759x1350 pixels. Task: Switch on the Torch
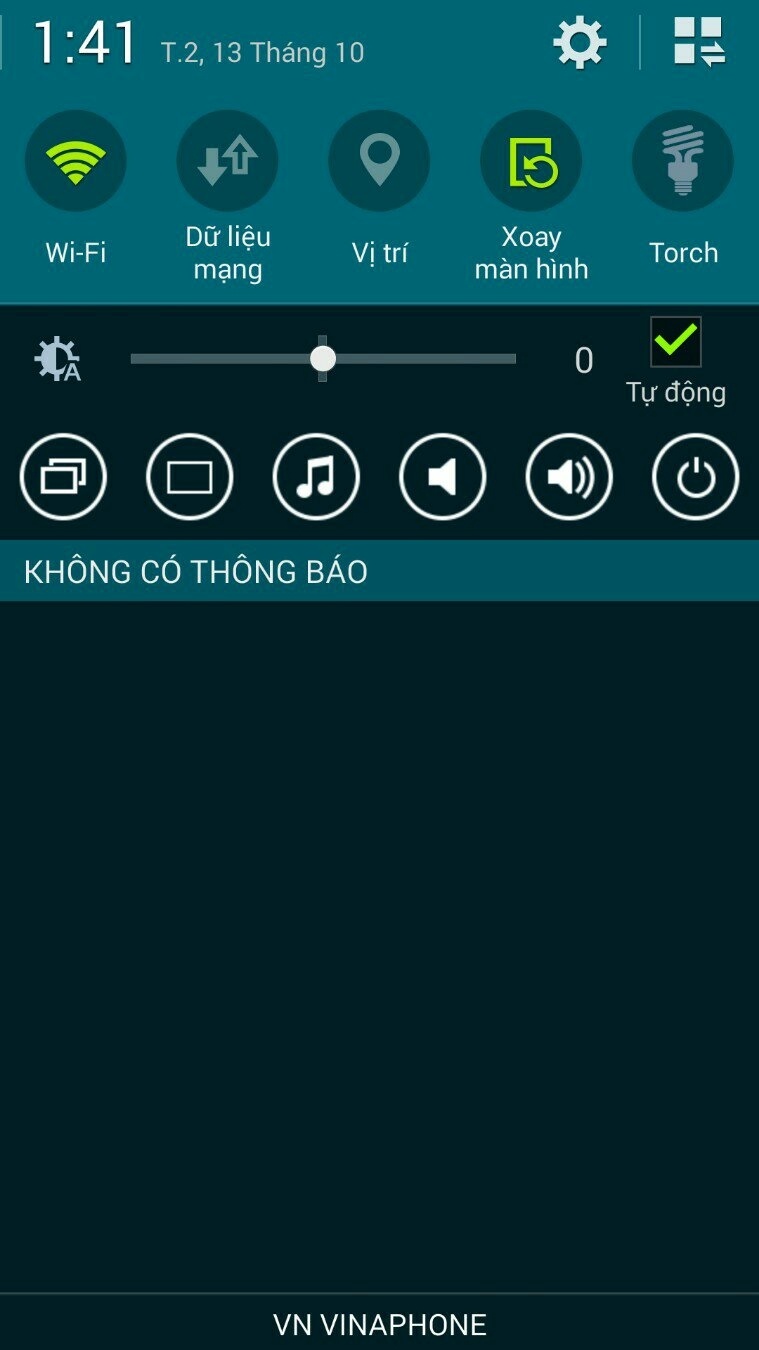[x=683, y=162]
